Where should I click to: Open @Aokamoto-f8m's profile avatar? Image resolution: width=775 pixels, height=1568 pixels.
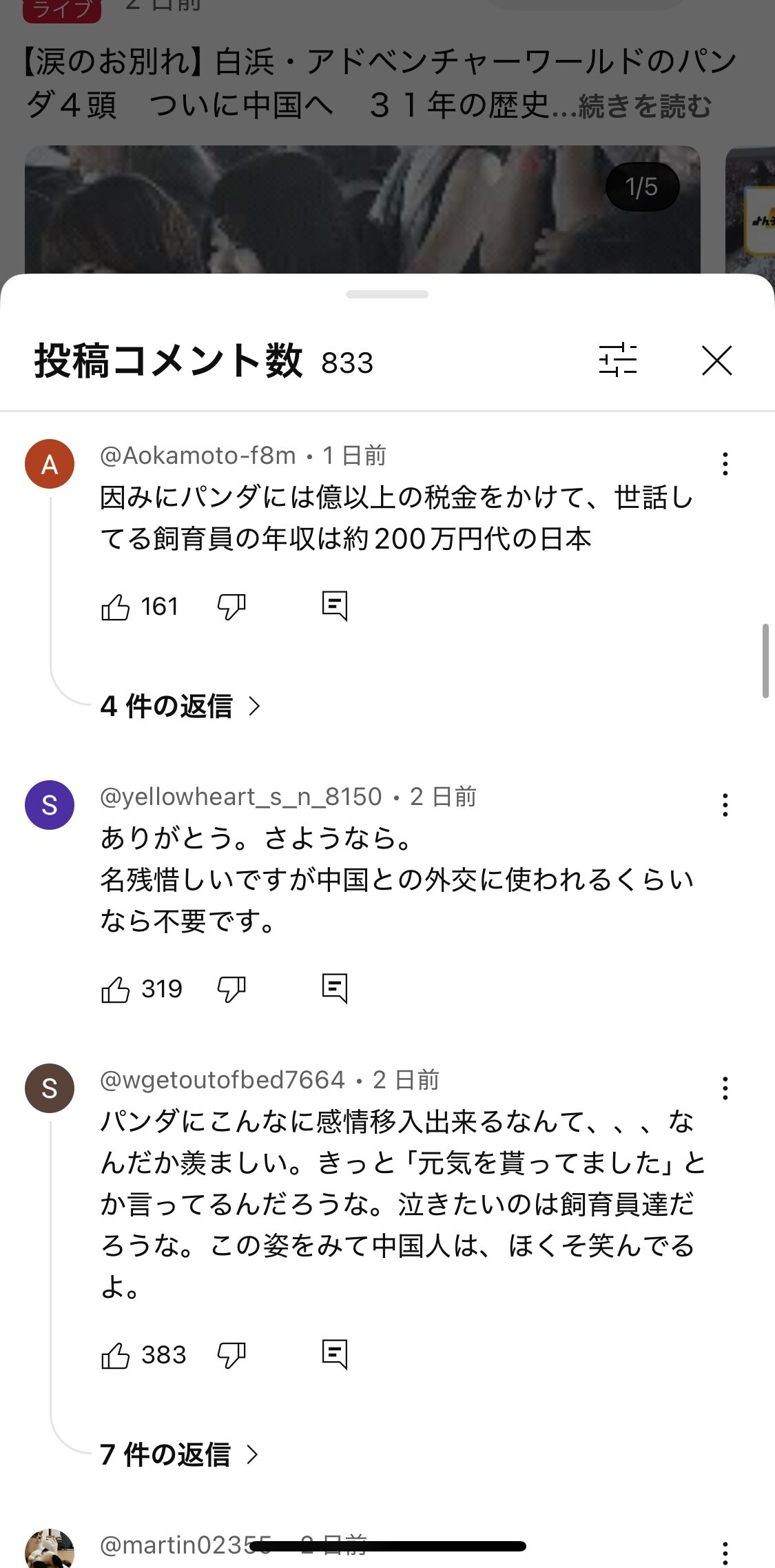50,464
